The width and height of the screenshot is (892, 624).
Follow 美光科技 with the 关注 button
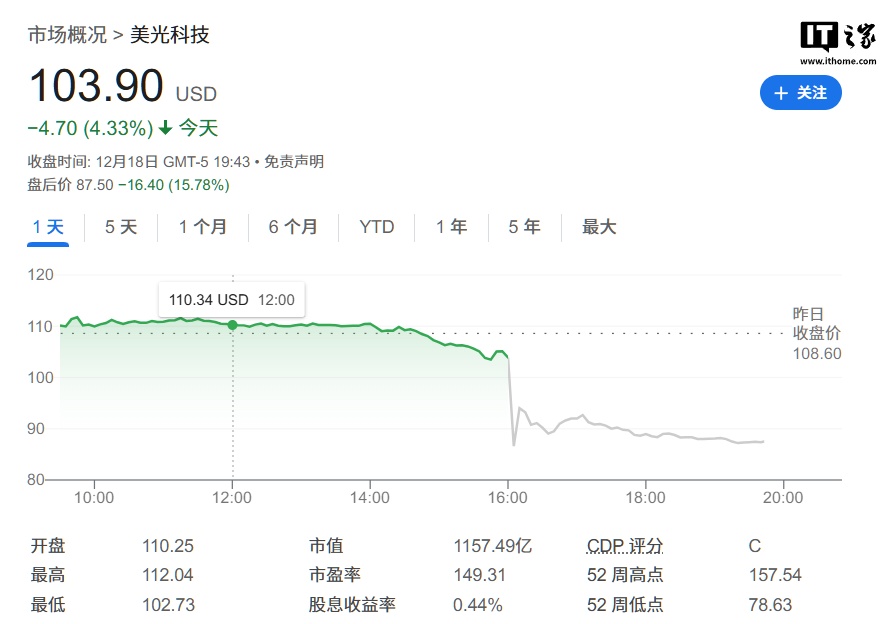(x=801, y=93)
